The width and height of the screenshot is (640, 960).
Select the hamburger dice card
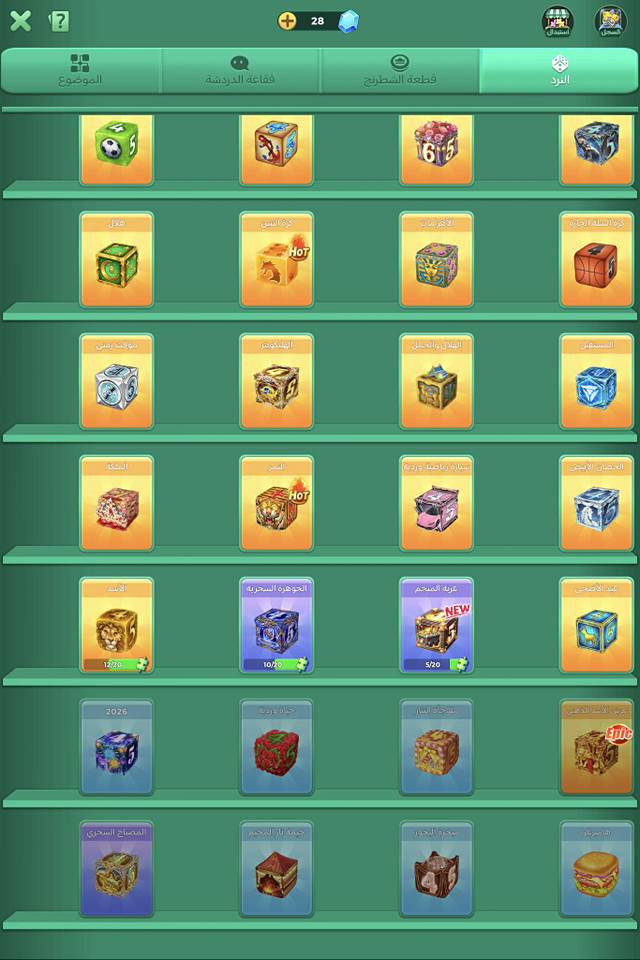point(597,870)
